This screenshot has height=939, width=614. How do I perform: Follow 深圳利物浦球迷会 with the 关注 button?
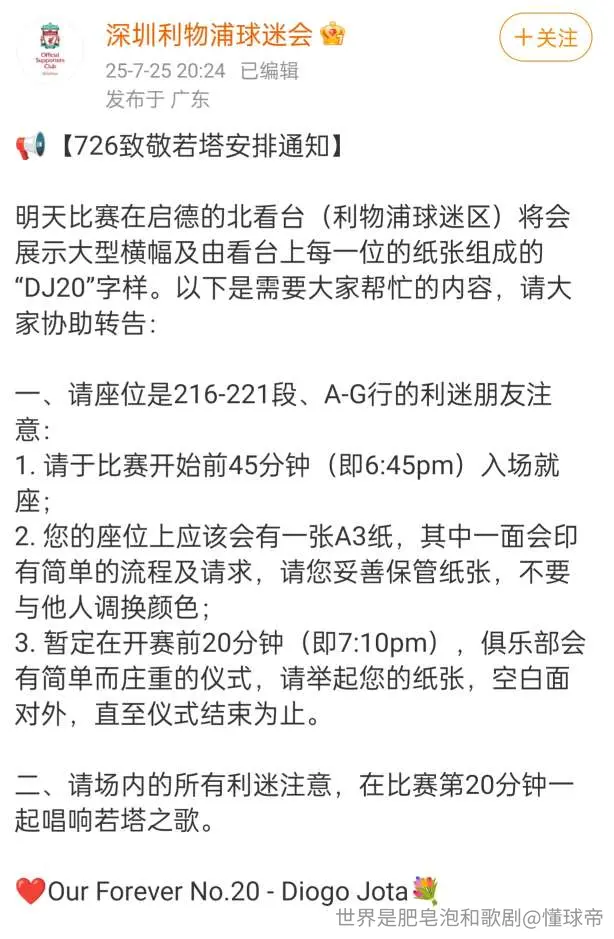[x=546, y=38]
